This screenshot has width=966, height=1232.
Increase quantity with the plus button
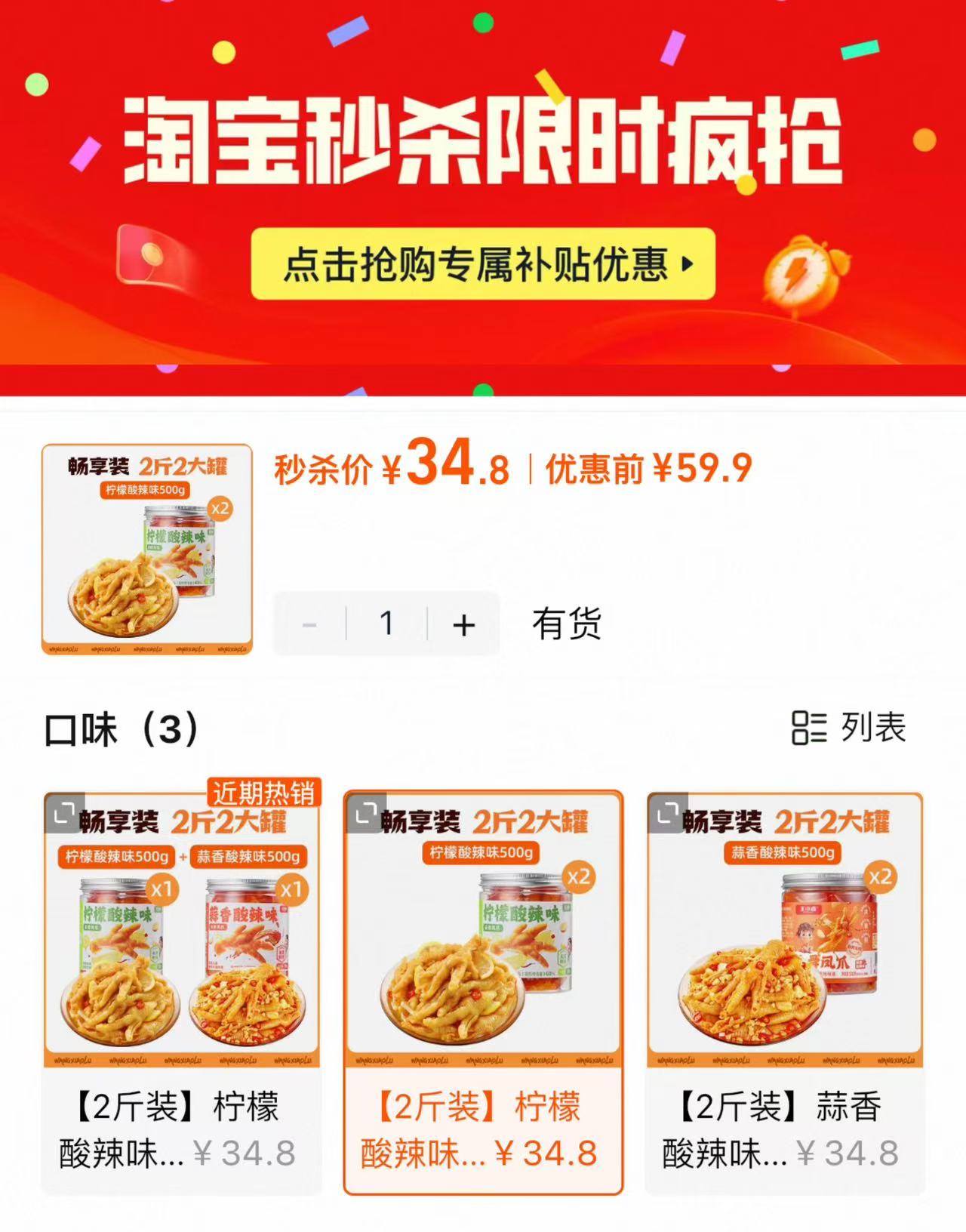465,624
